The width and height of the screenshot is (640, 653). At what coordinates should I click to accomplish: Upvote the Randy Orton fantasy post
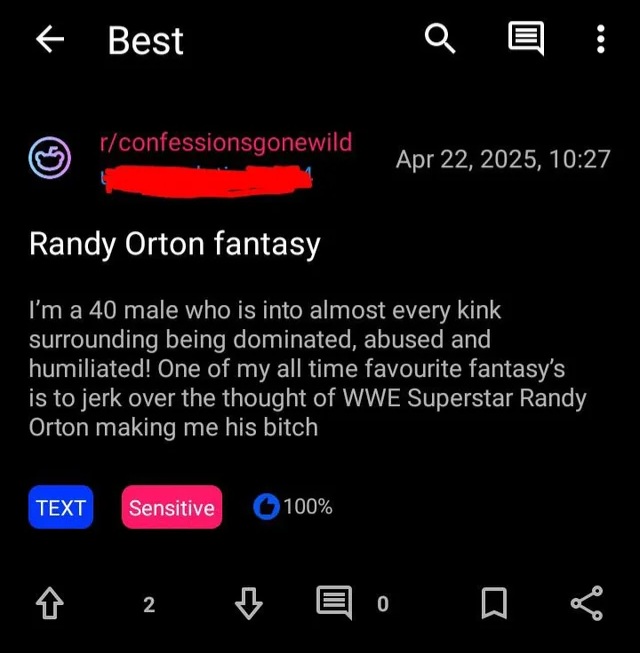[x=49, y=603]
